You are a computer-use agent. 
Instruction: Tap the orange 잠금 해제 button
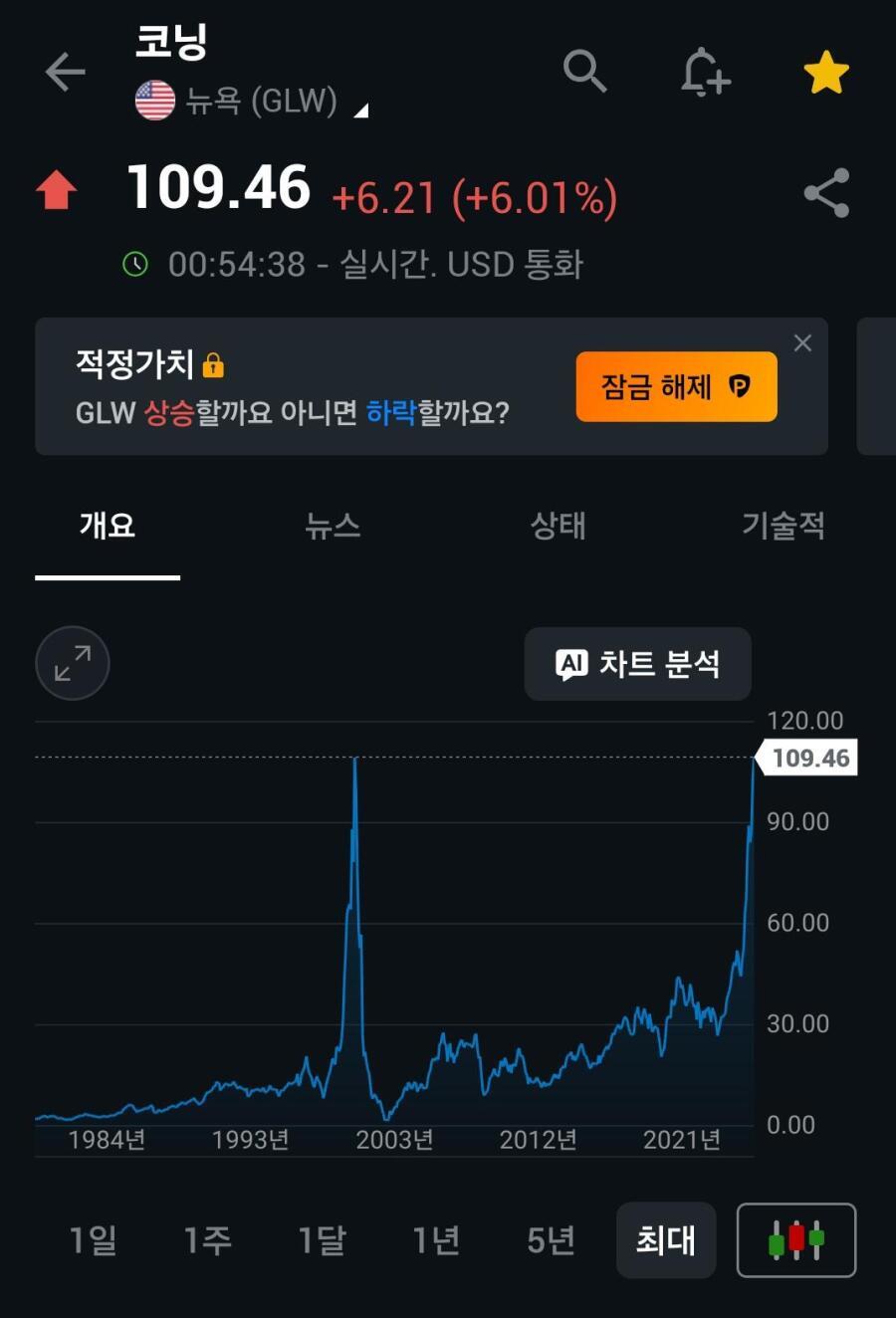pos(676,386)
